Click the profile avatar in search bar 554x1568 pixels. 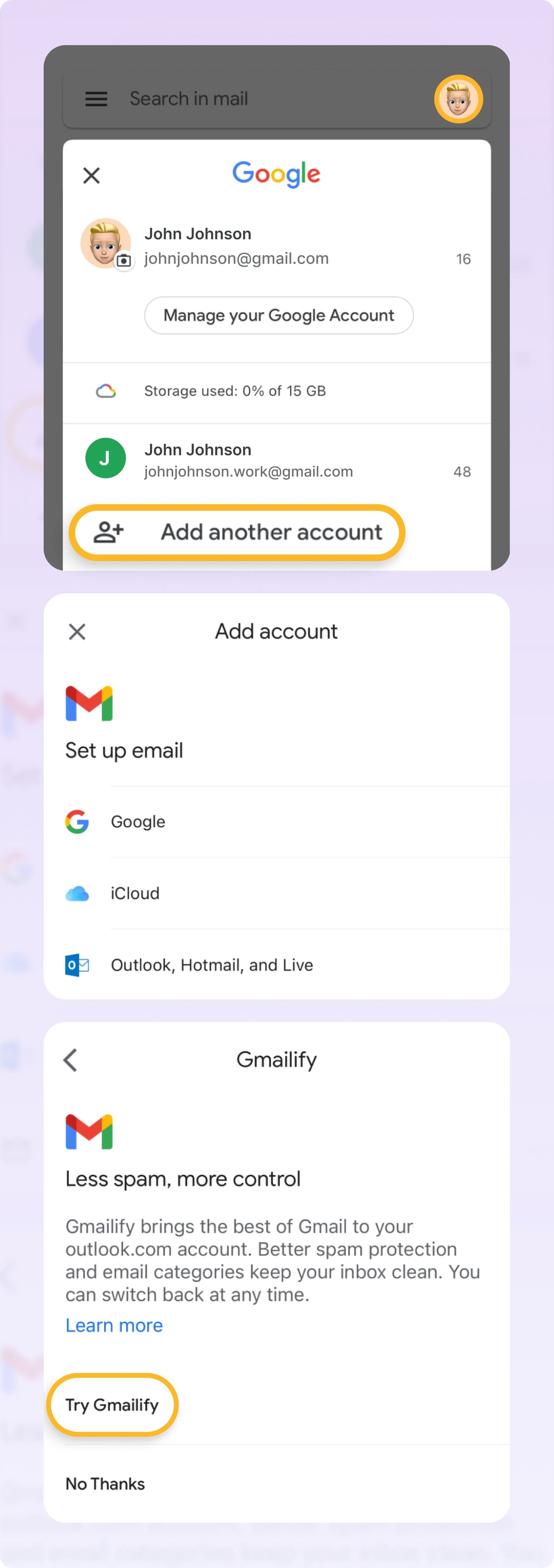coord(458,99)
